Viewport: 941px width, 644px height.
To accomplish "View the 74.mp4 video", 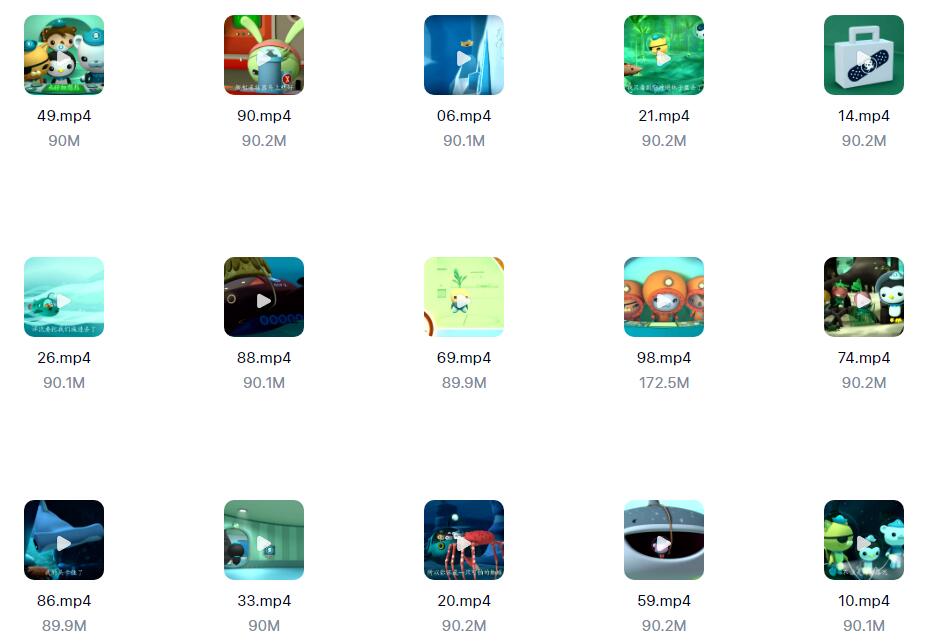I will coord(864,298).
